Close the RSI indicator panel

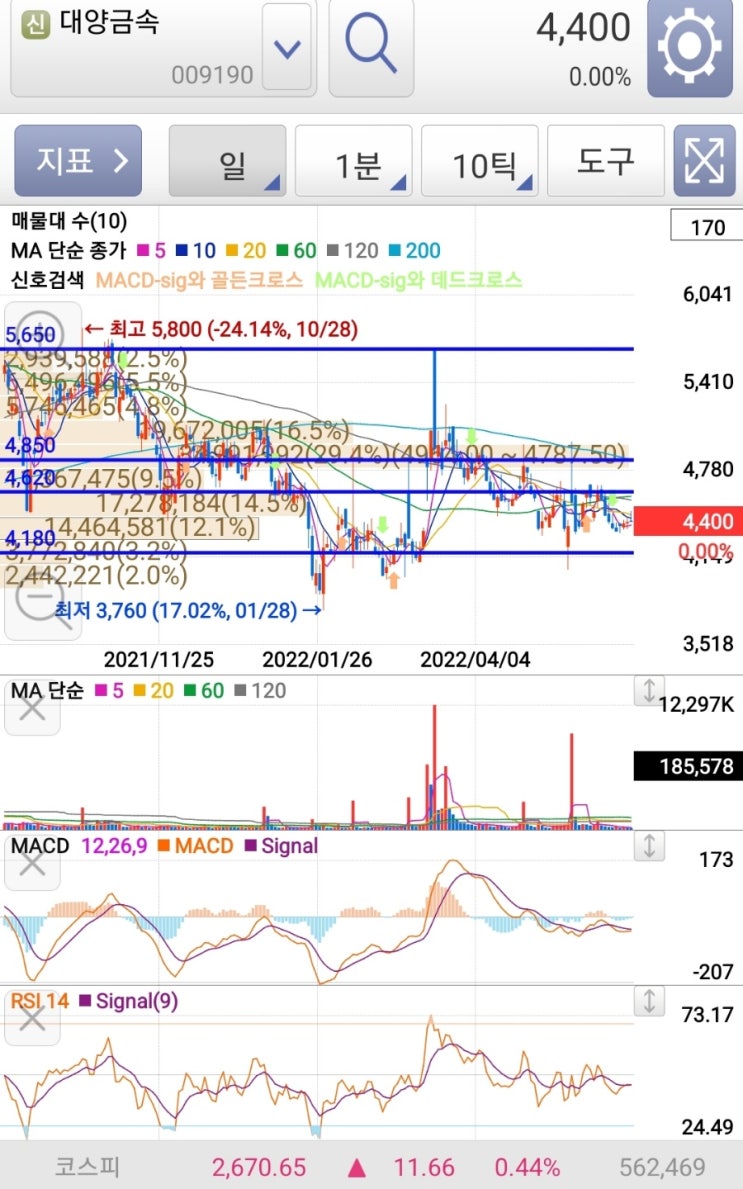click(32, 1018)
